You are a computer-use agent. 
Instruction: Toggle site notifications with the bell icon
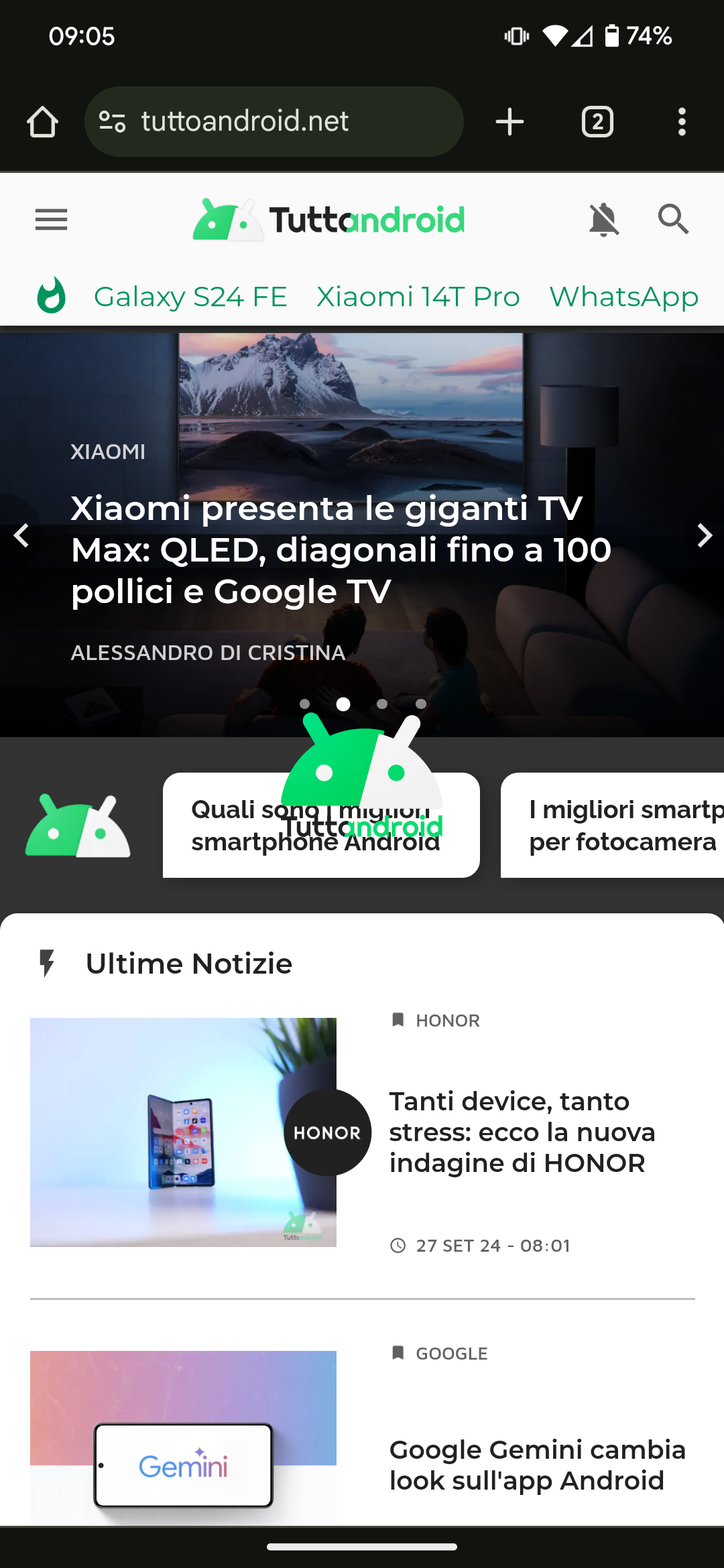point(603,219)
